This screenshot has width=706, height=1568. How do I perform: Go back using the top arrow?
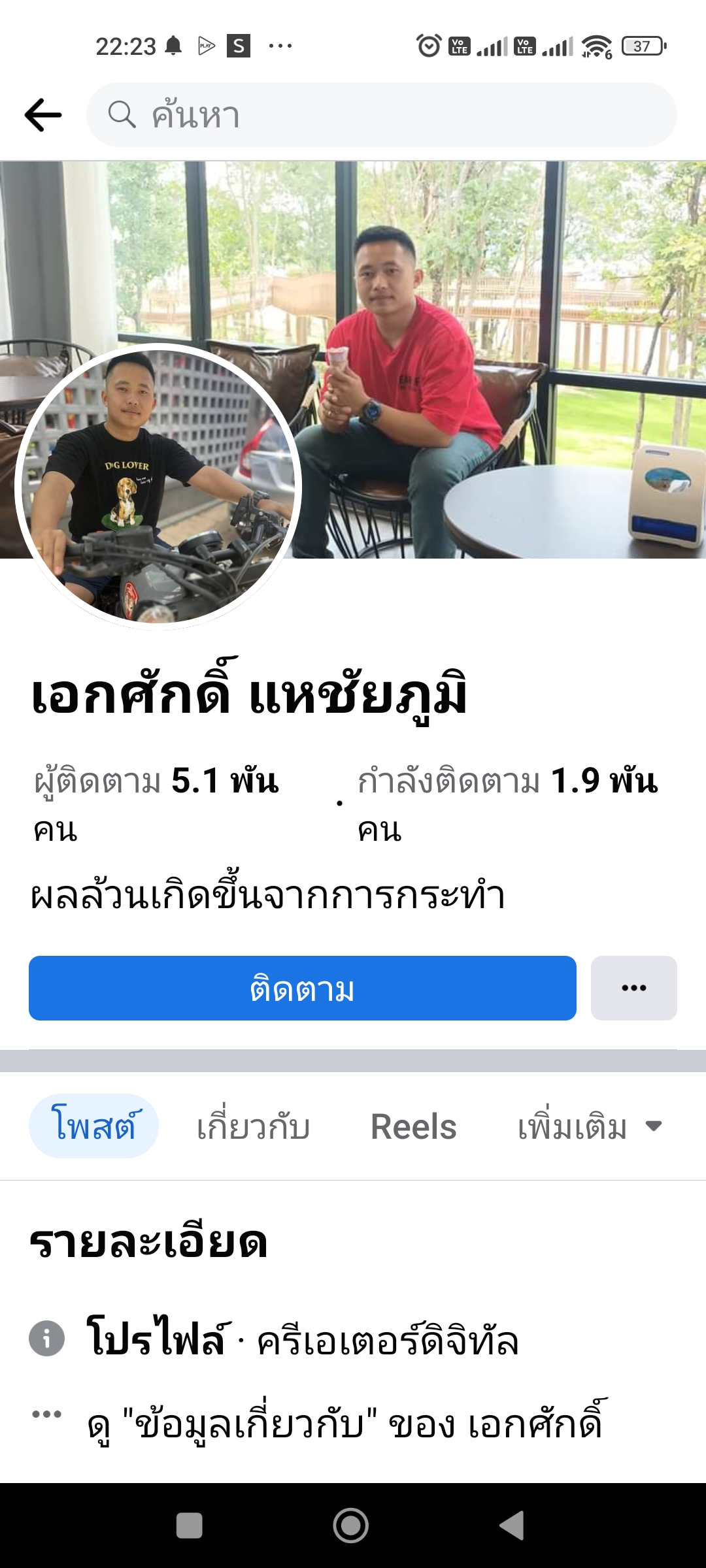[43, 115]
